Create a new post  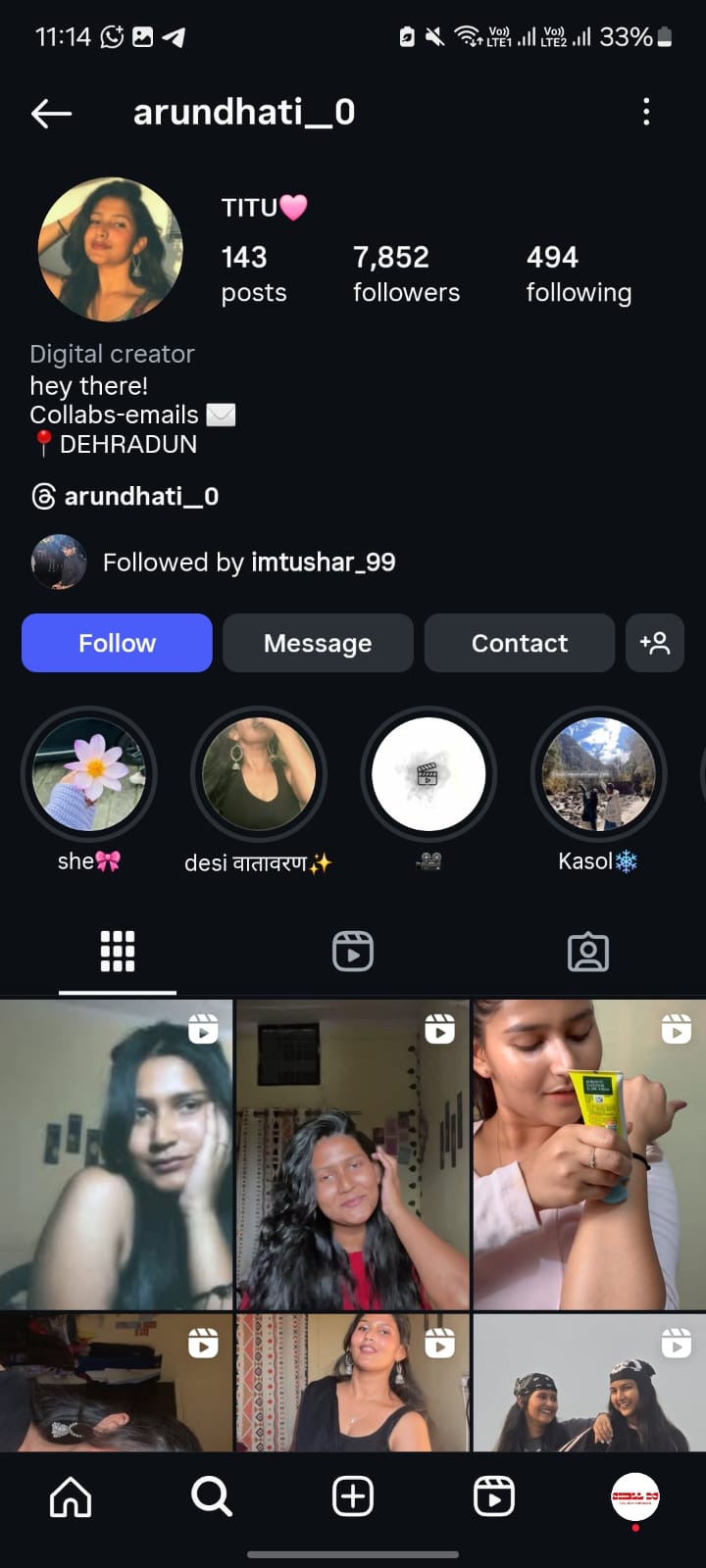click(x=353, y=1496)
